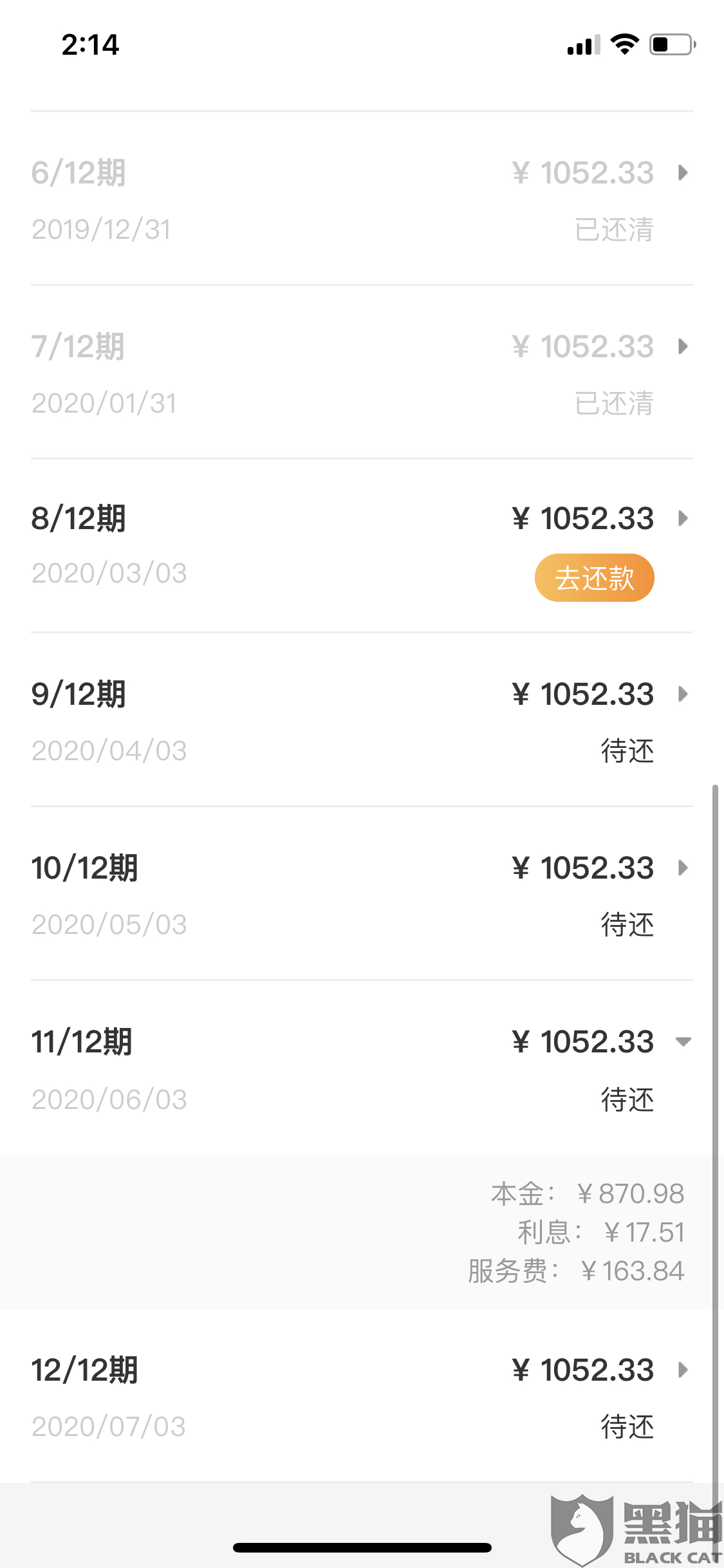Image resolution: width=724 pixels, height=1568 pixels.
Task: Expand details of installment 9/12
Action: 683,694
